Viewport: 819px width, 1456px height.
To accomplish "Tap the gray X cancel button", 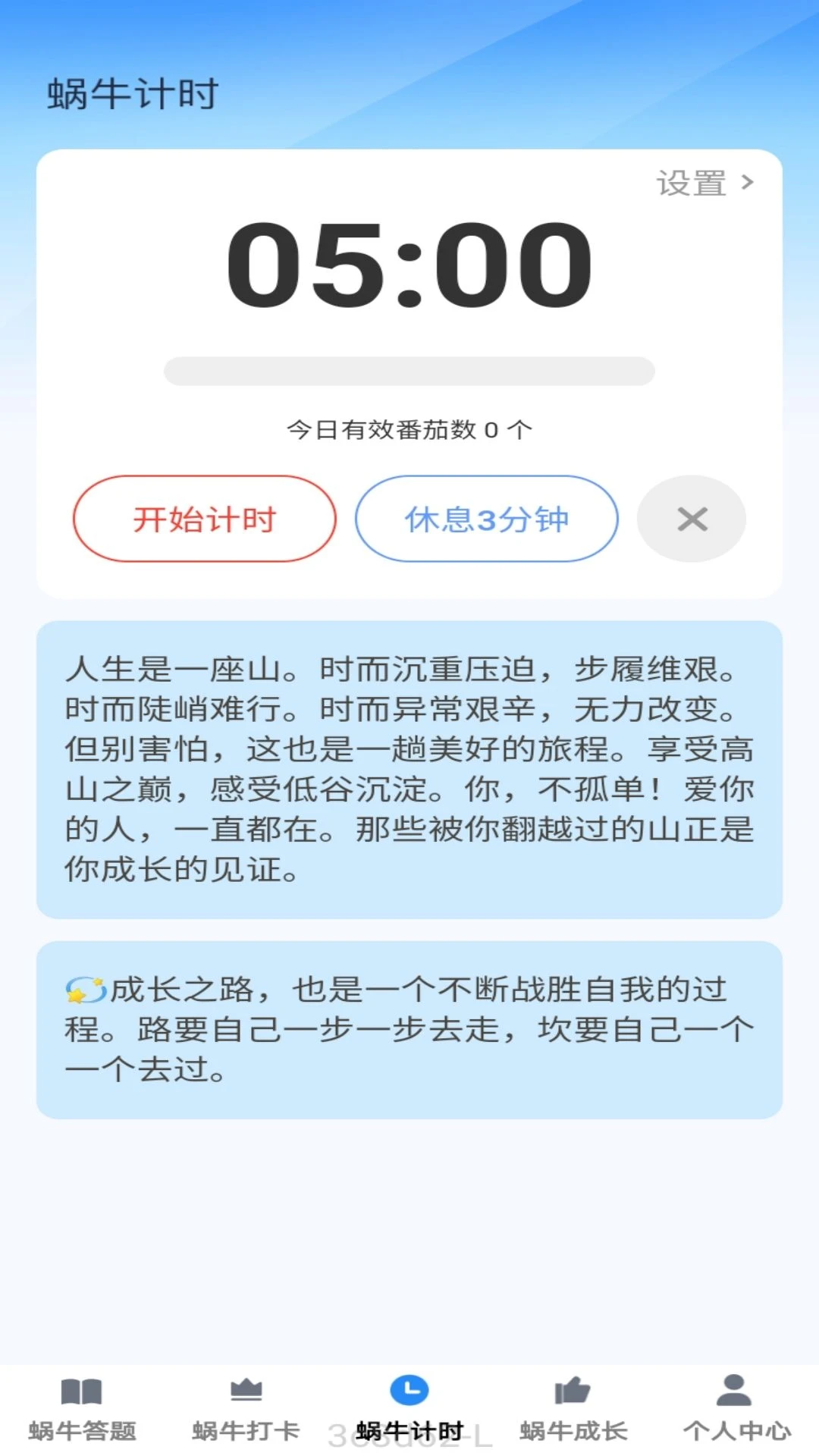I will (x=692, y=519).
